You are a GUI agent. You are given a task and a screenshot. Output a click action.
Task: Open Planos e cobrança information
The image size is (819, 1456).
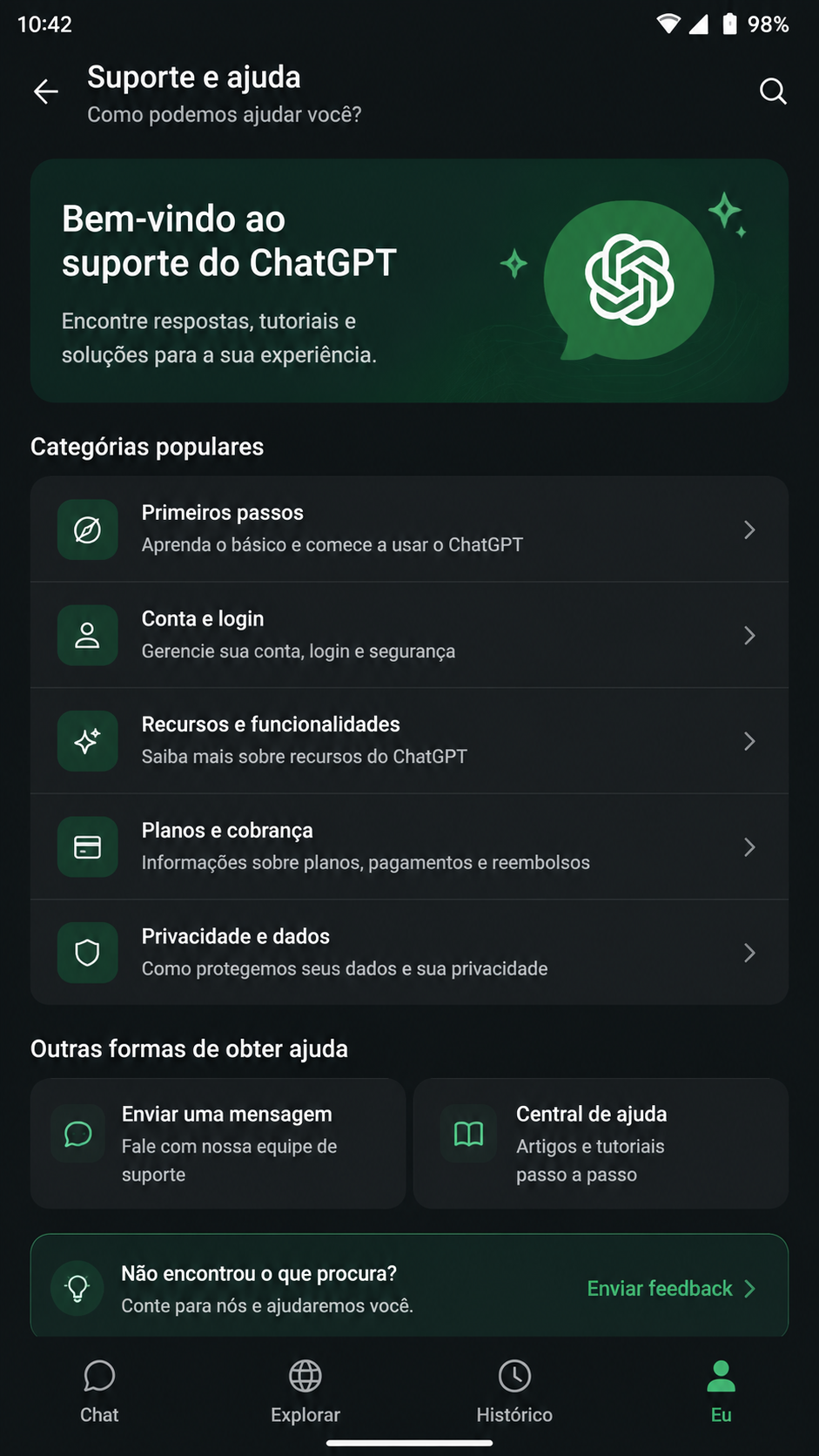point(409,846)
